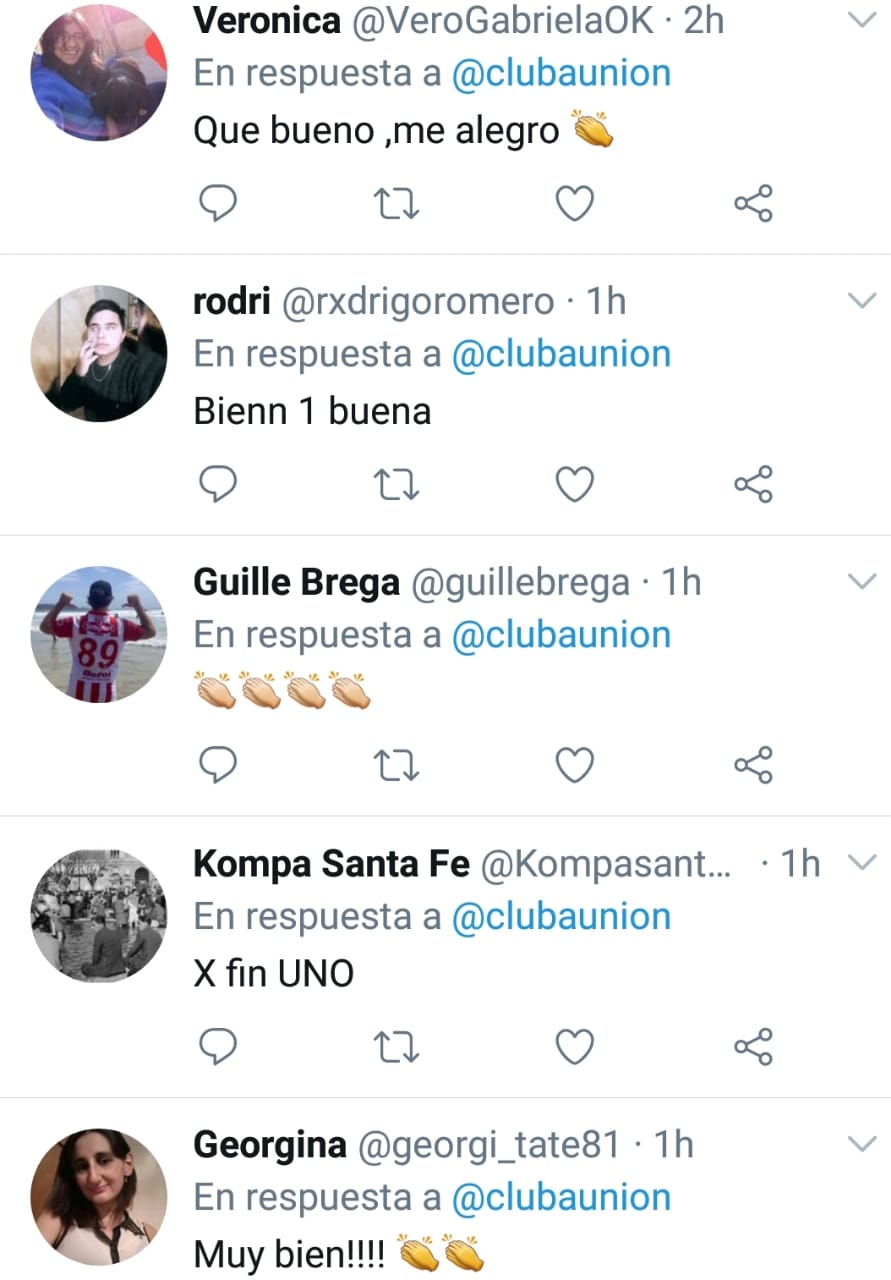Open rodri's profile picture
891x1280 pixels.
(x=99, y=353)
